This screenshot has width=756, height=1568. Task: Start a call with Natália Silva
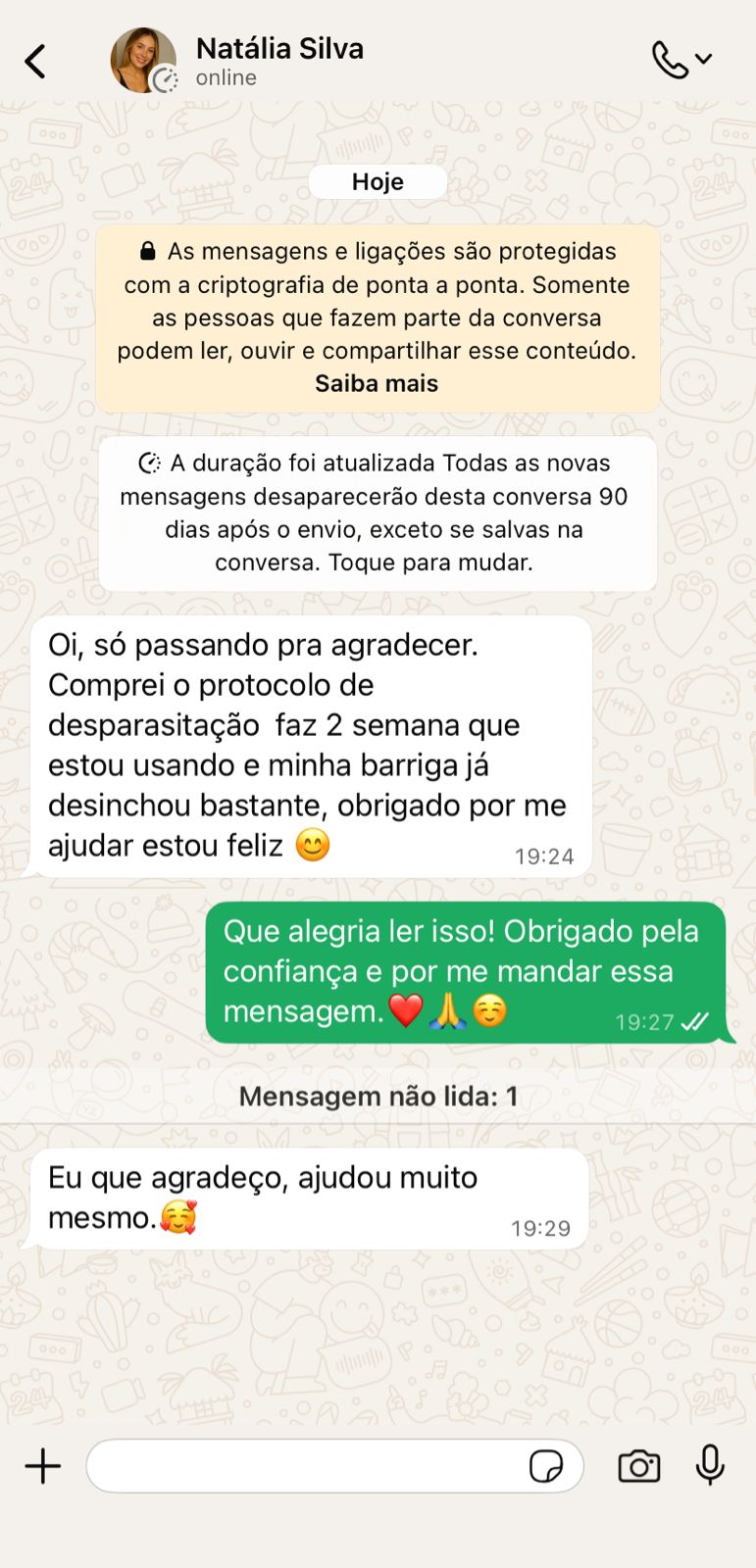tap(671, 60)
